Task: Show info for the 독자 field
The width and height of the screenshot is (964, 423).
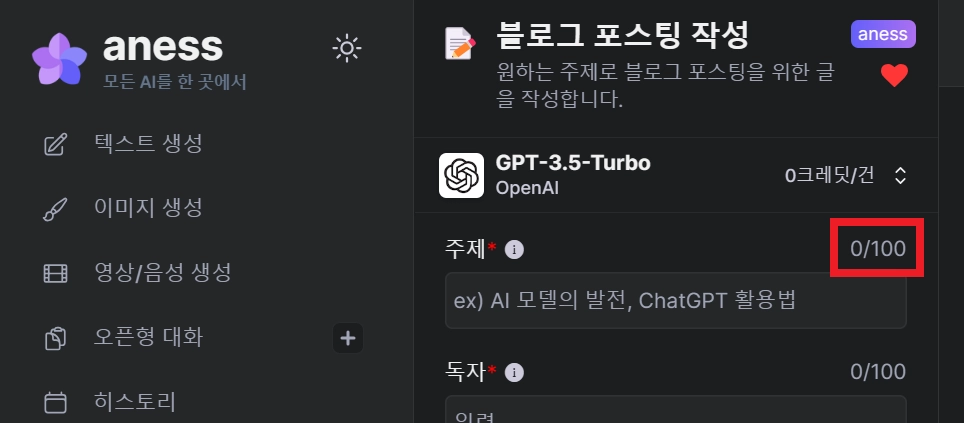Action: click(514, 373)
